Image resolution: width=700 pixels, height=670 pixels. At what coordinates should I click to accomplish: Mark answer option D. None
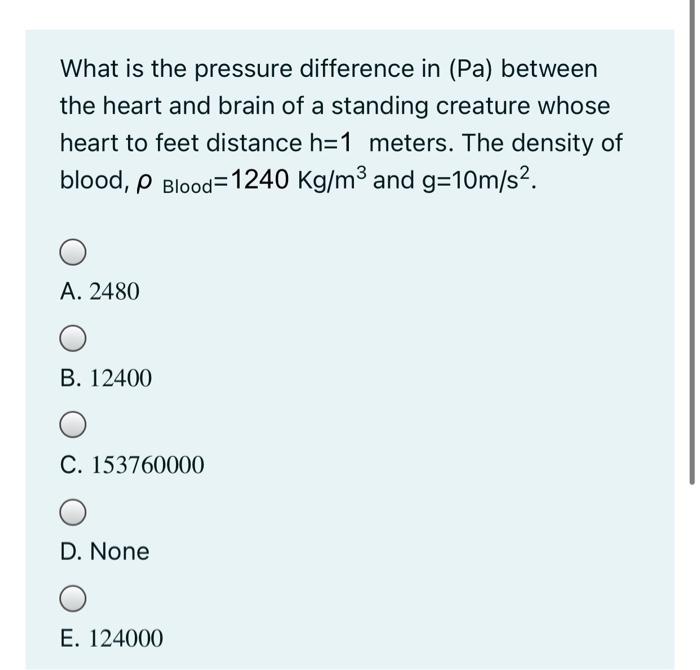[x=72, y=513]
